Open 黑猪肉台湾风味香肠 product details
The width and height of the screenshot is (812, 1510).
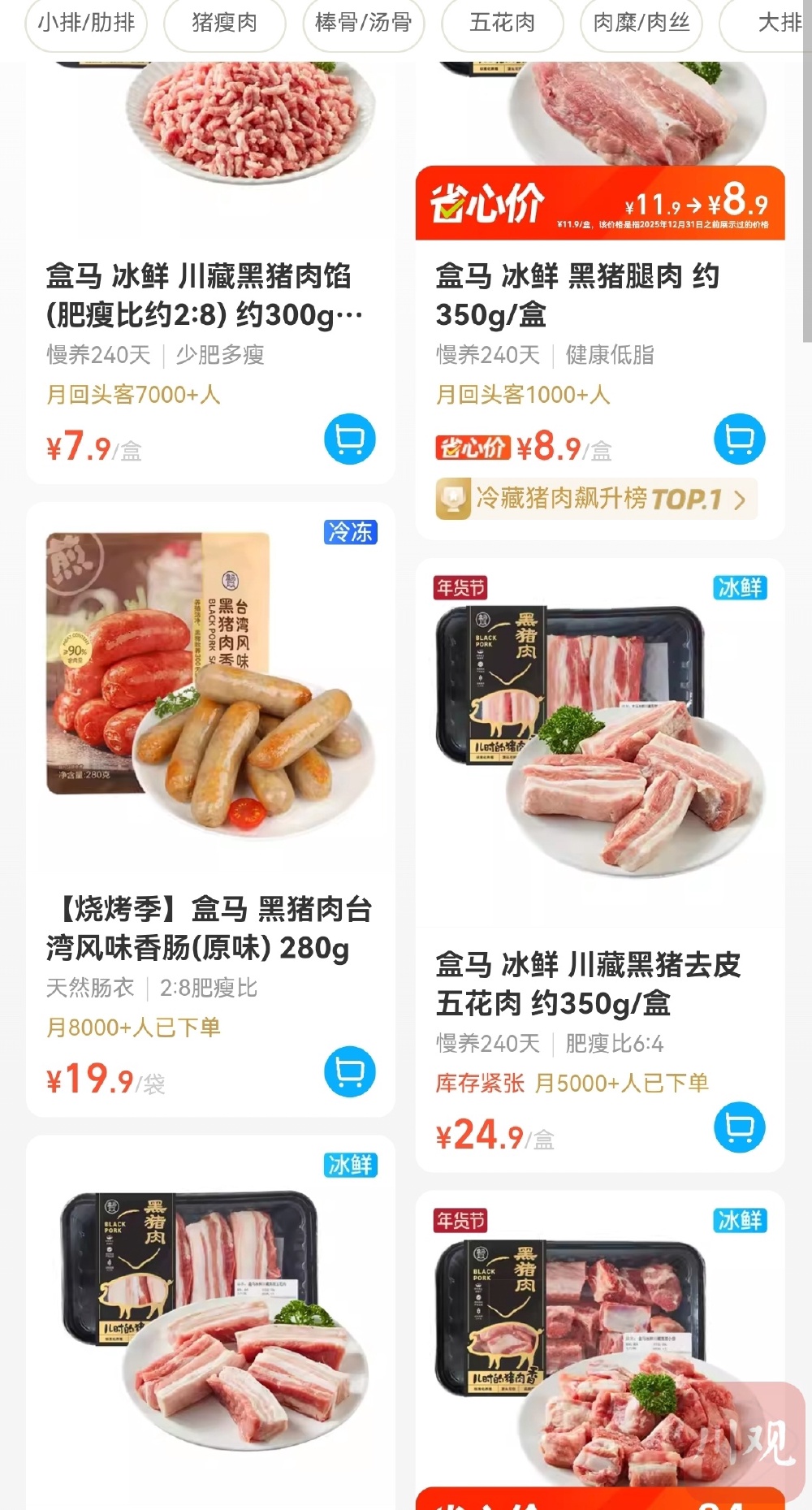(209, 928)
